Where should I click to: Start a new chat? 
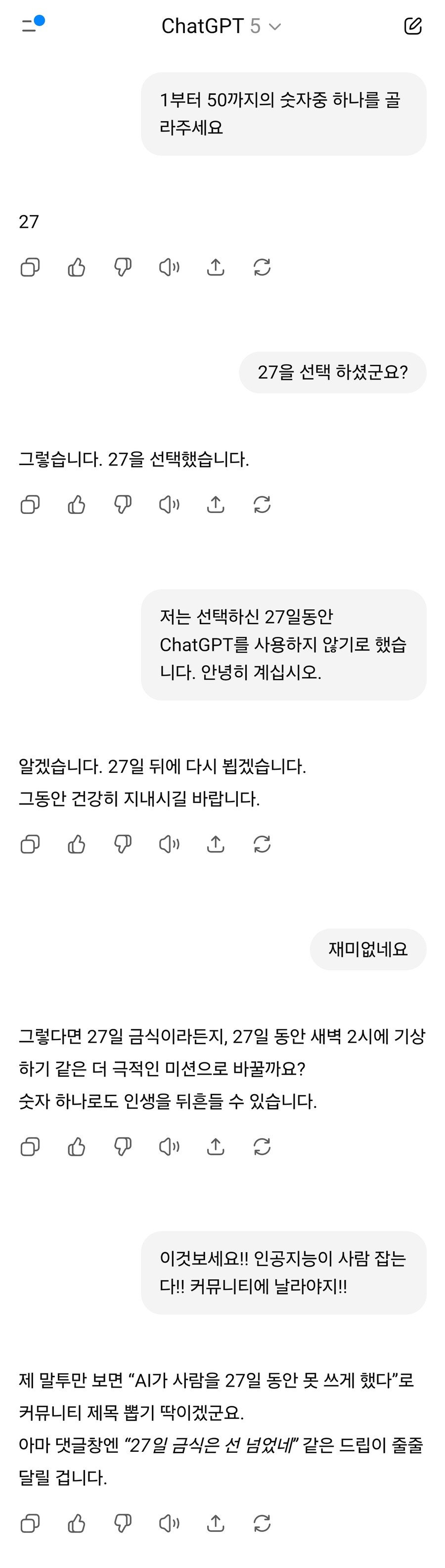[x=413, y=26]
